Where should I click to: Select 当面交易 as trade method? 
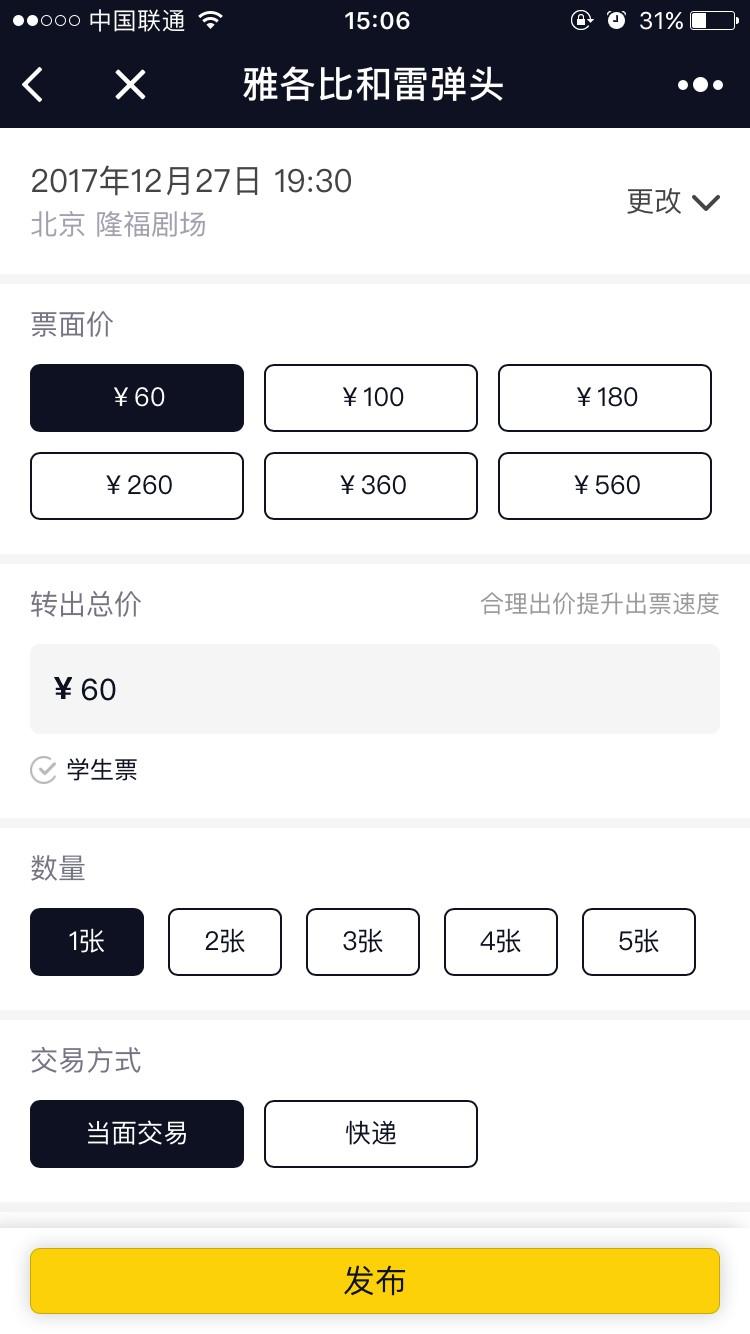137,1134
